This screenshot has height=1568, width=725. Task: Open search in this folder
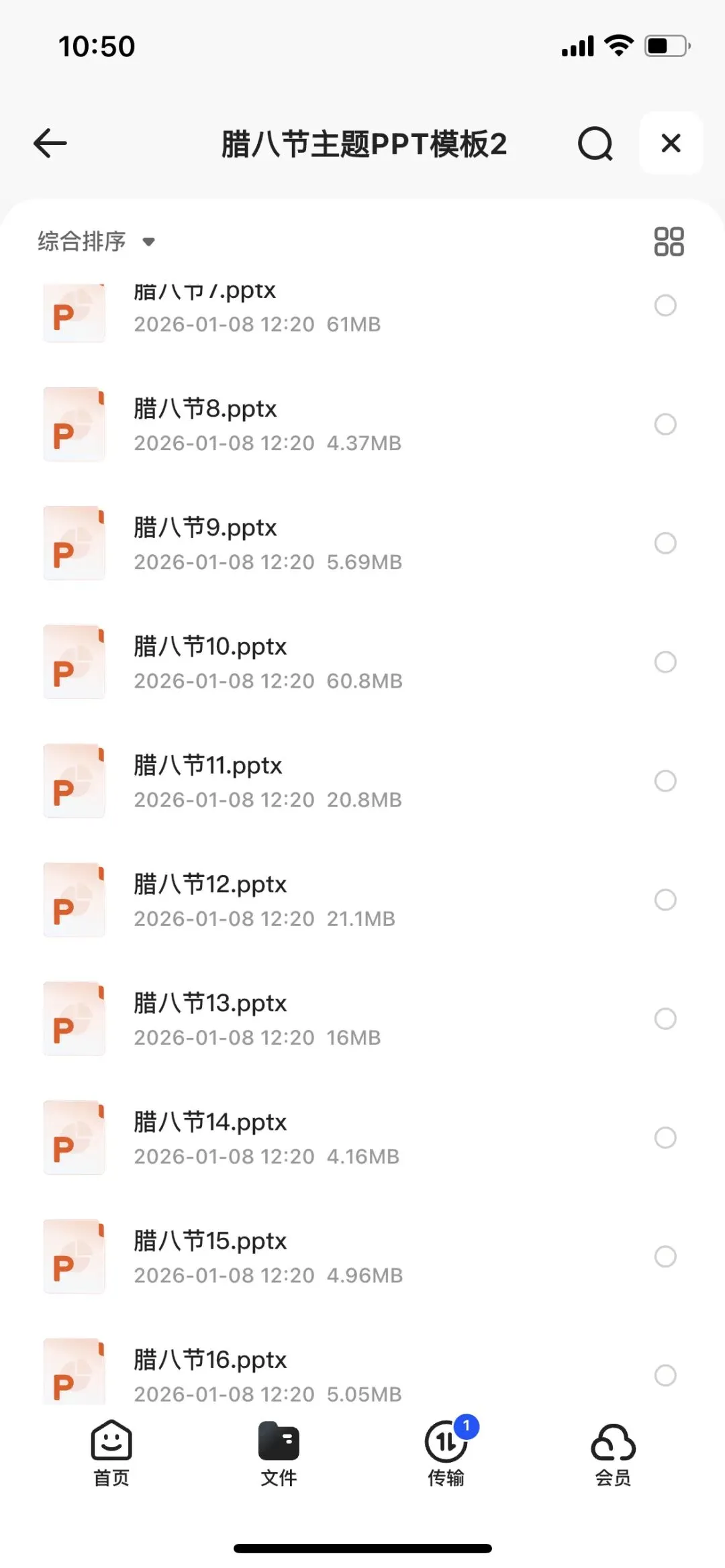click(x=595, y=143)
